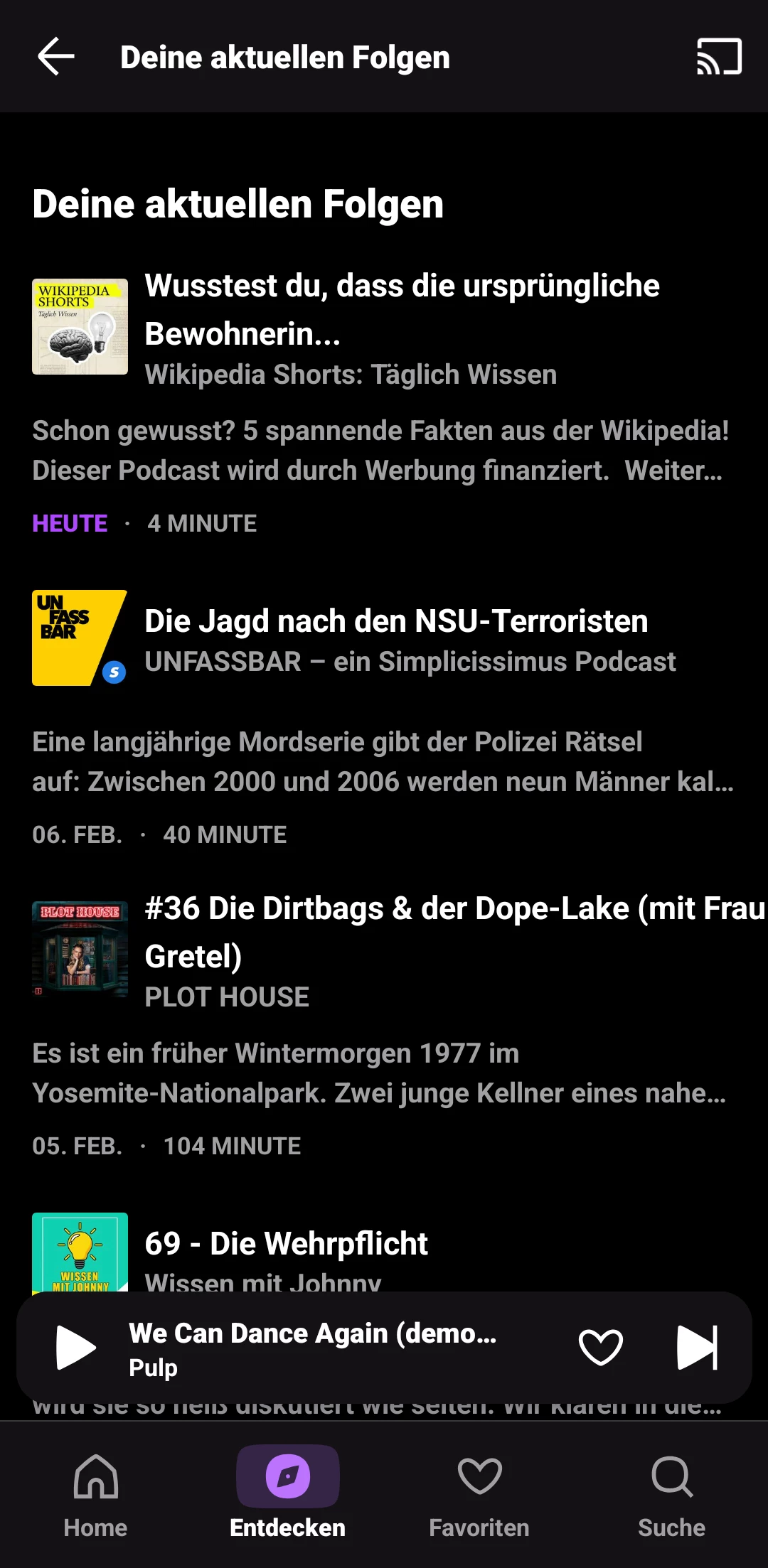Go back using the arrow icon
The image size is (768, 1568).
click(x=56, y=57)
